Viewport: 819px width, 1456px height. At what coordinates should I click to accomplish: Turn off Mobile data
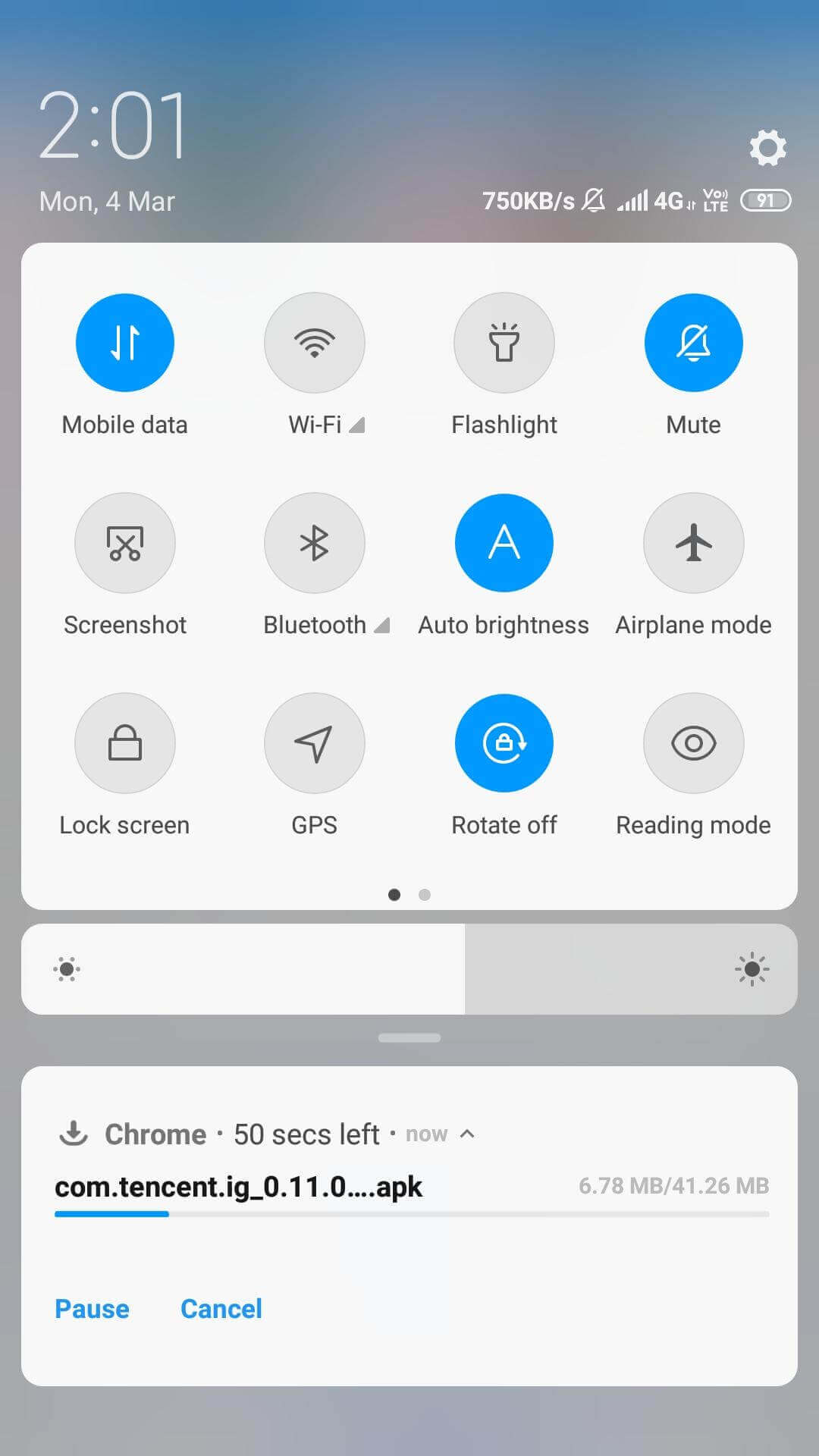pyautogui.click(x=125, y=343)
